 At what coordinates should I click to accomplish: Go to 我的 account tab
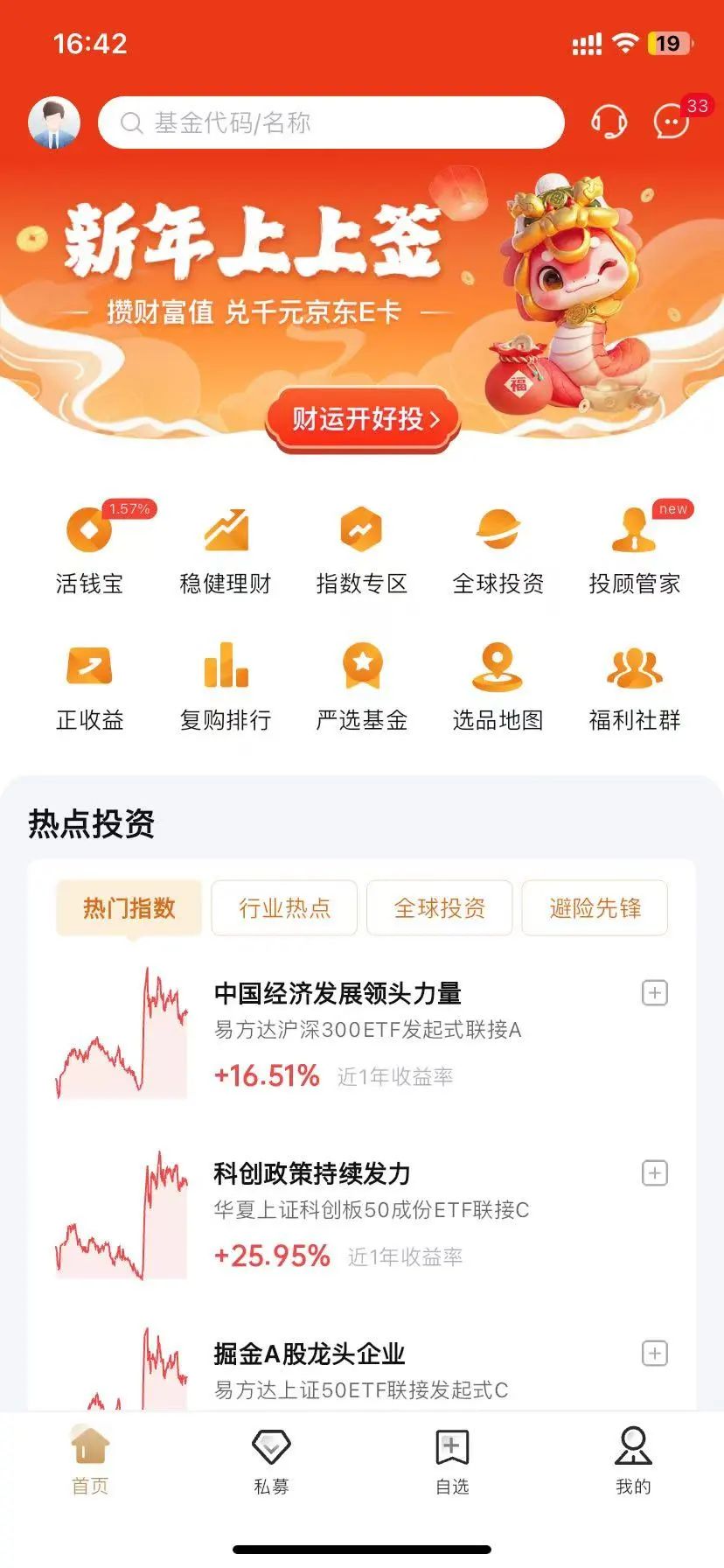coord(633,1461)
